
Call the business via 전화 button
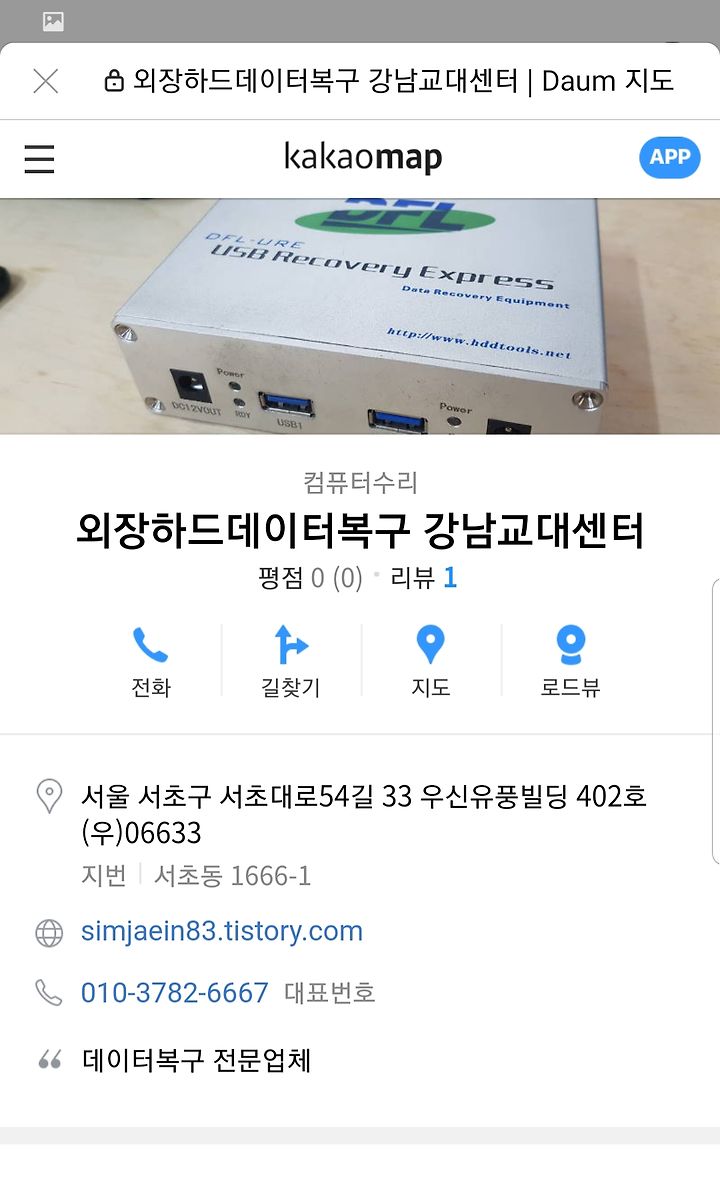151,662
